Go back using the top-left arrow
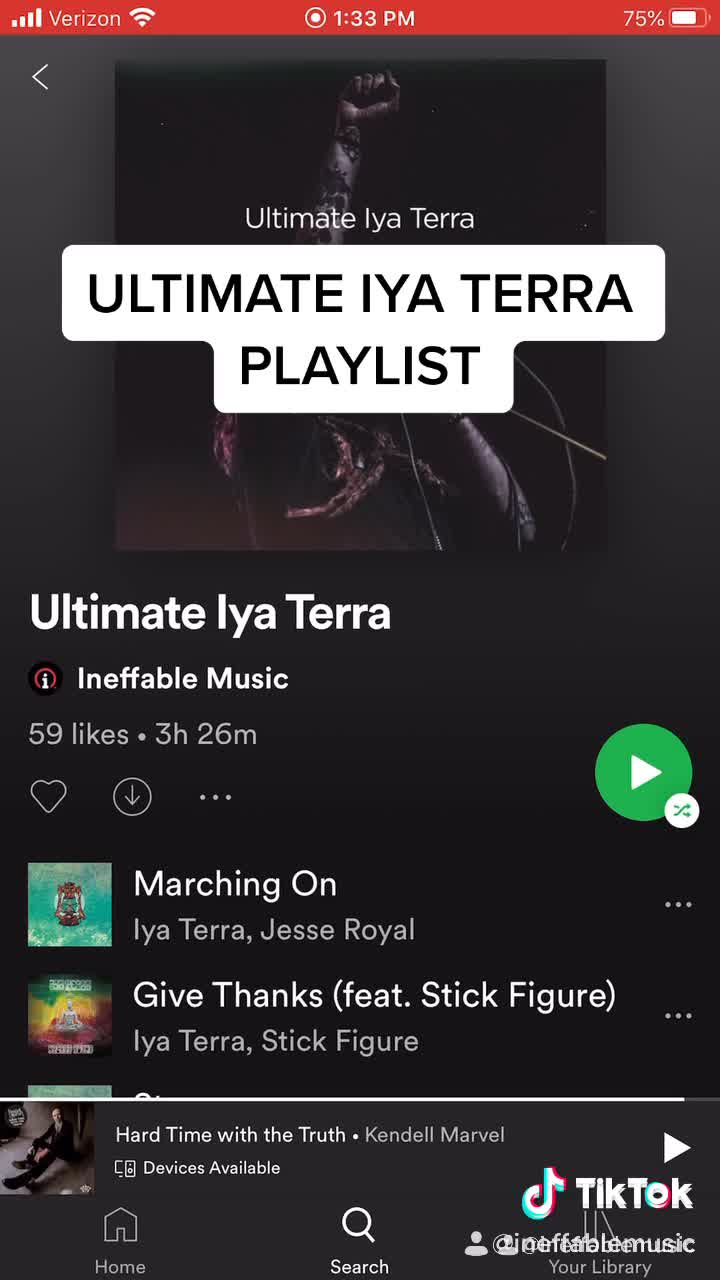 click(x=40, y=77)
